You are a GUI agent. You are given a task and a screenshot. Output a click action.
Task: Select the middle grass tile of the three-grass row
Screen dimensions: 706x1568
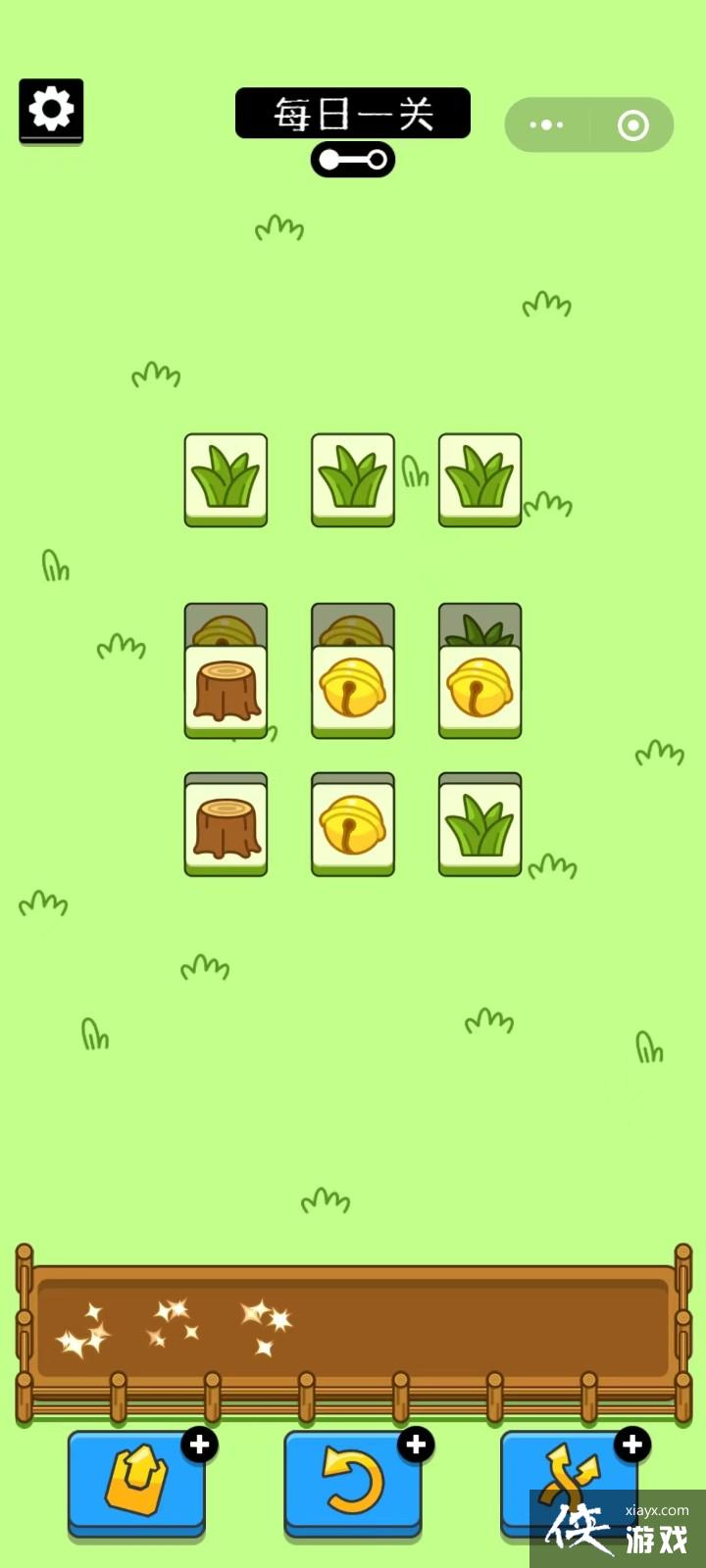click(x=353, y=478)
